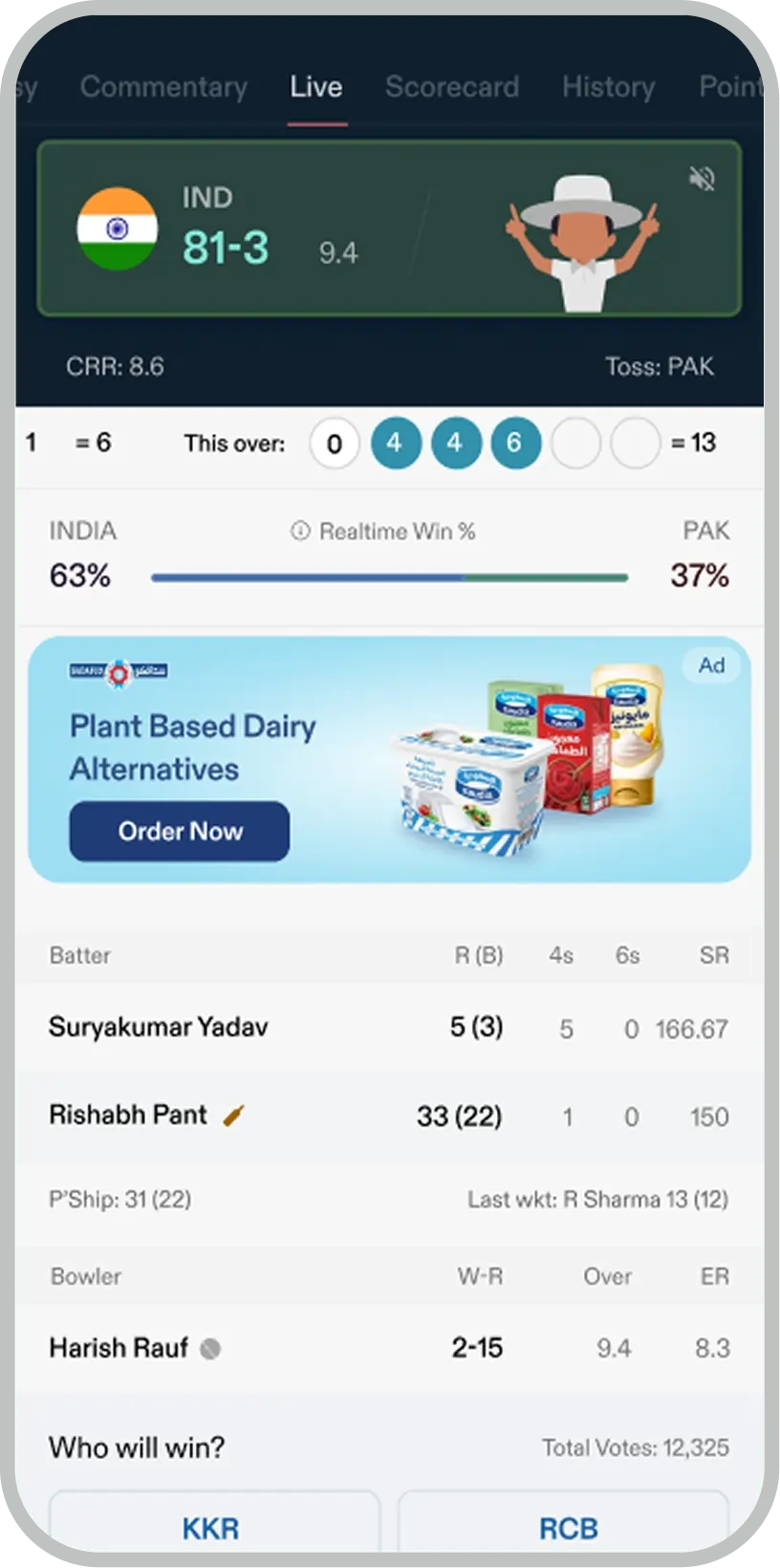Open the Commentary tab
This screenshot has width=780, height=1568.
(x=162, y=87)
